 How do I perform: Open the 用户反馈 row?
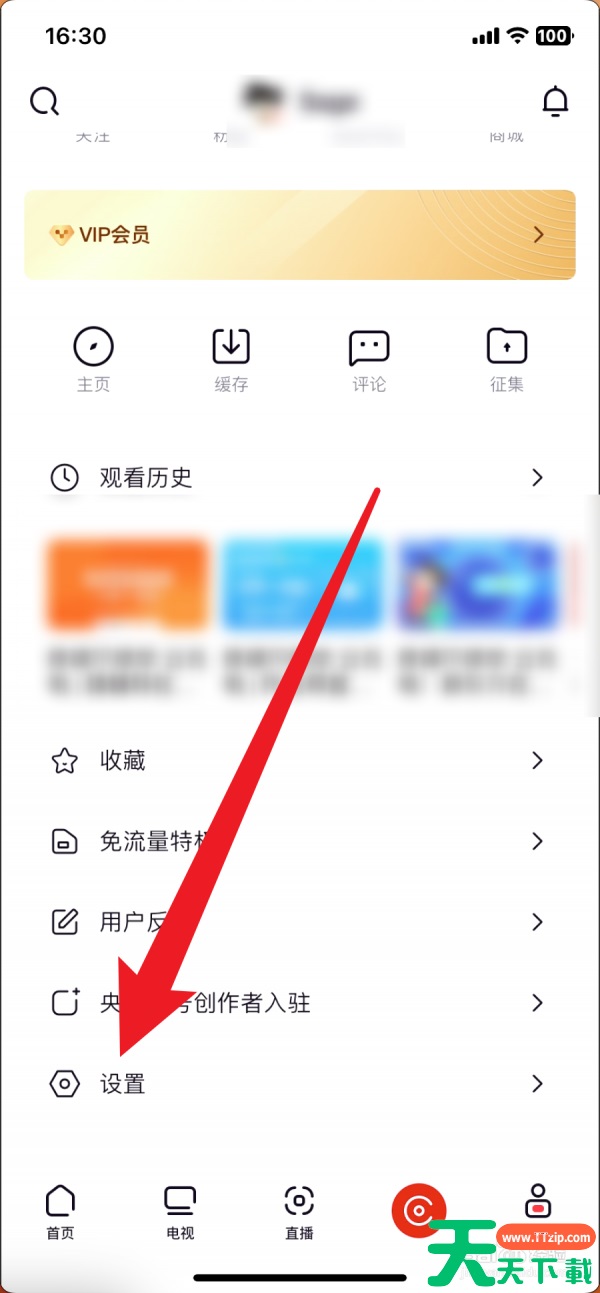pos(299,921)
